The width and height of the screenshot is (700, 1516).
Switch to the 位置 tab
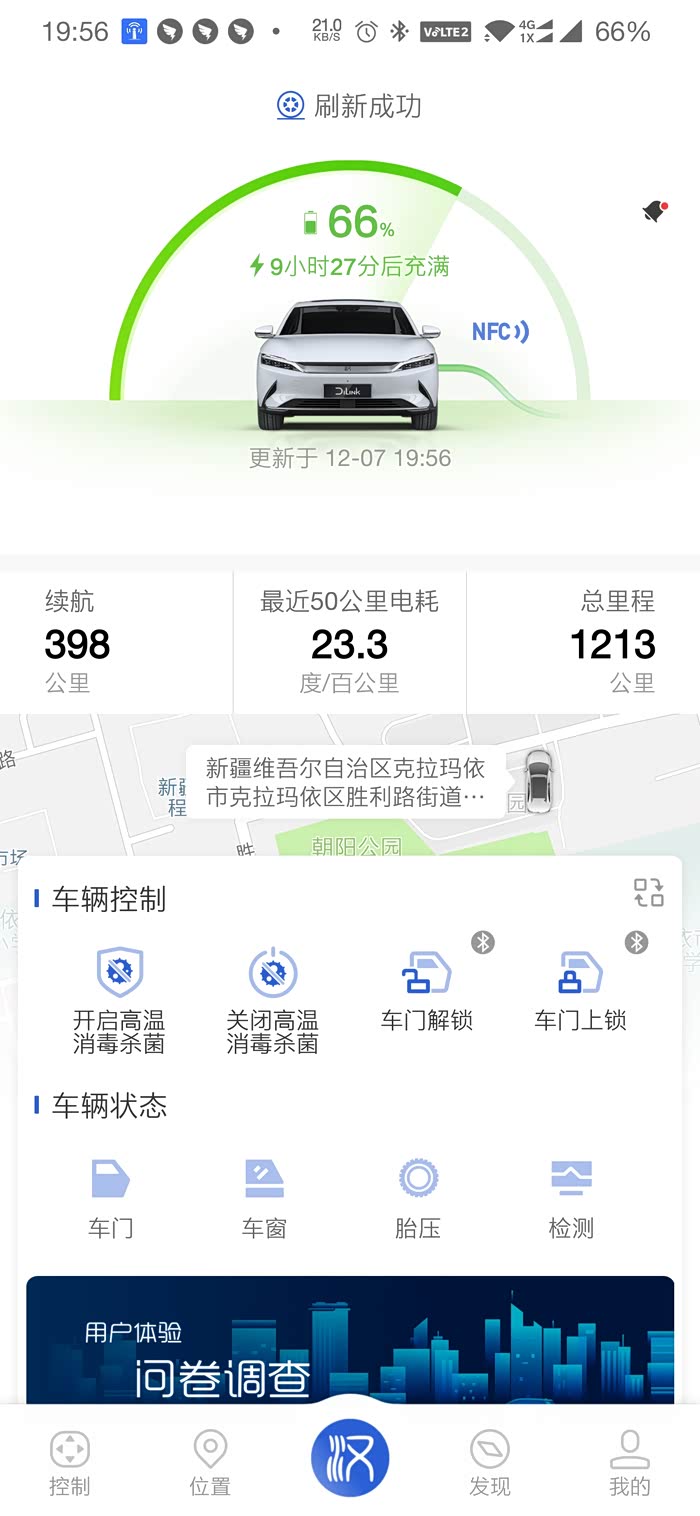point(210,1462)
